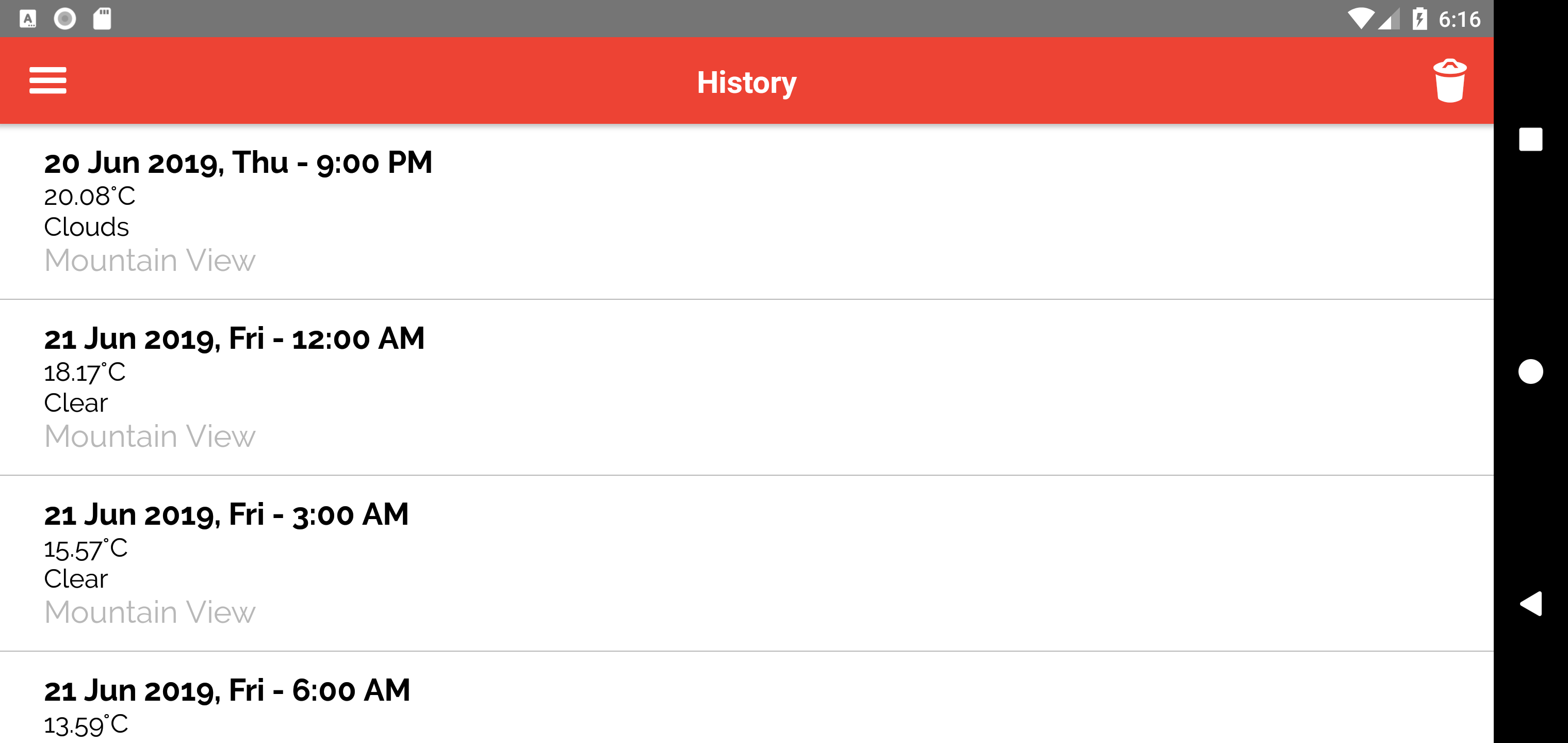This screenshot has height=743, width=1568.
Task: Go to the home screen
Action: coord(1530,372)
